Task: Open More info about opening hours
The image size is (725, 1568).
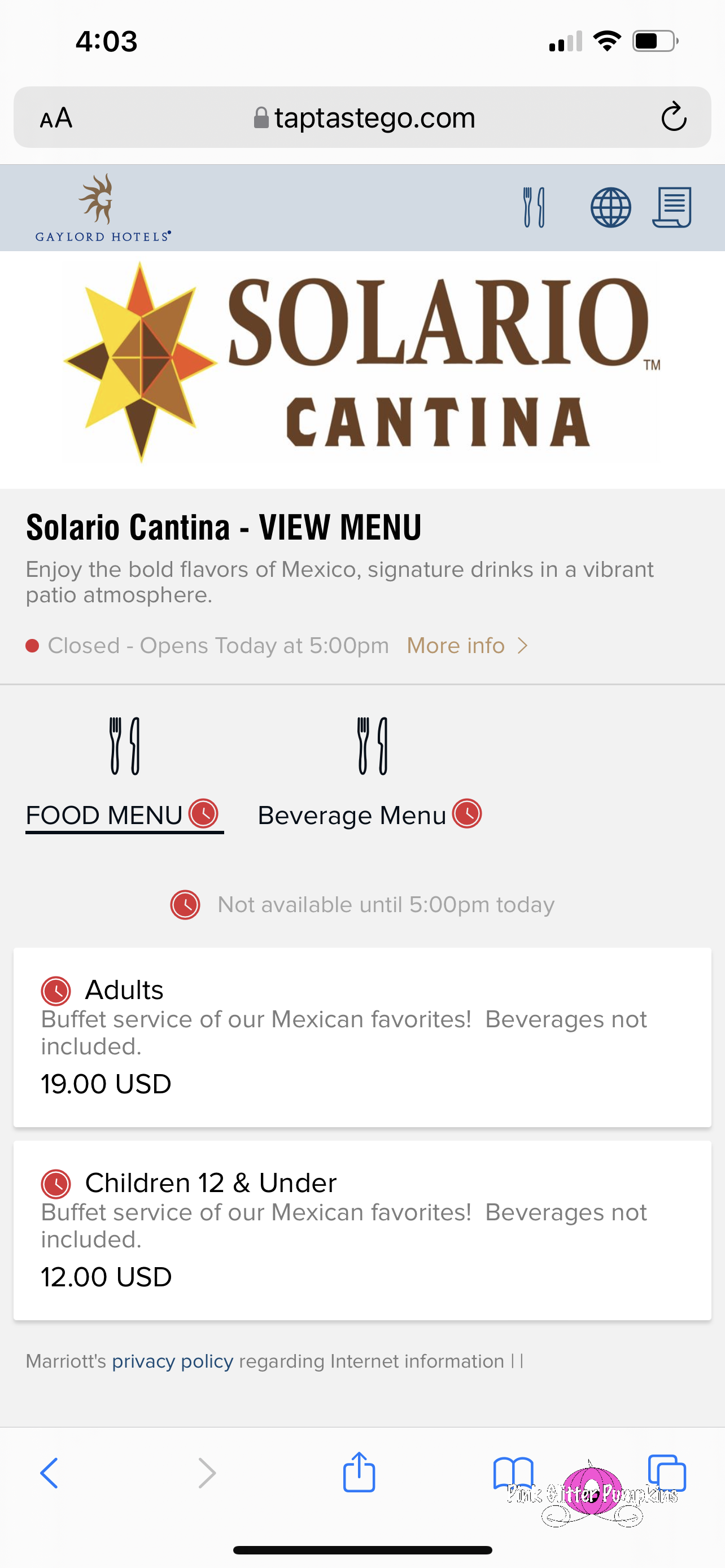Action: (466, 645)
